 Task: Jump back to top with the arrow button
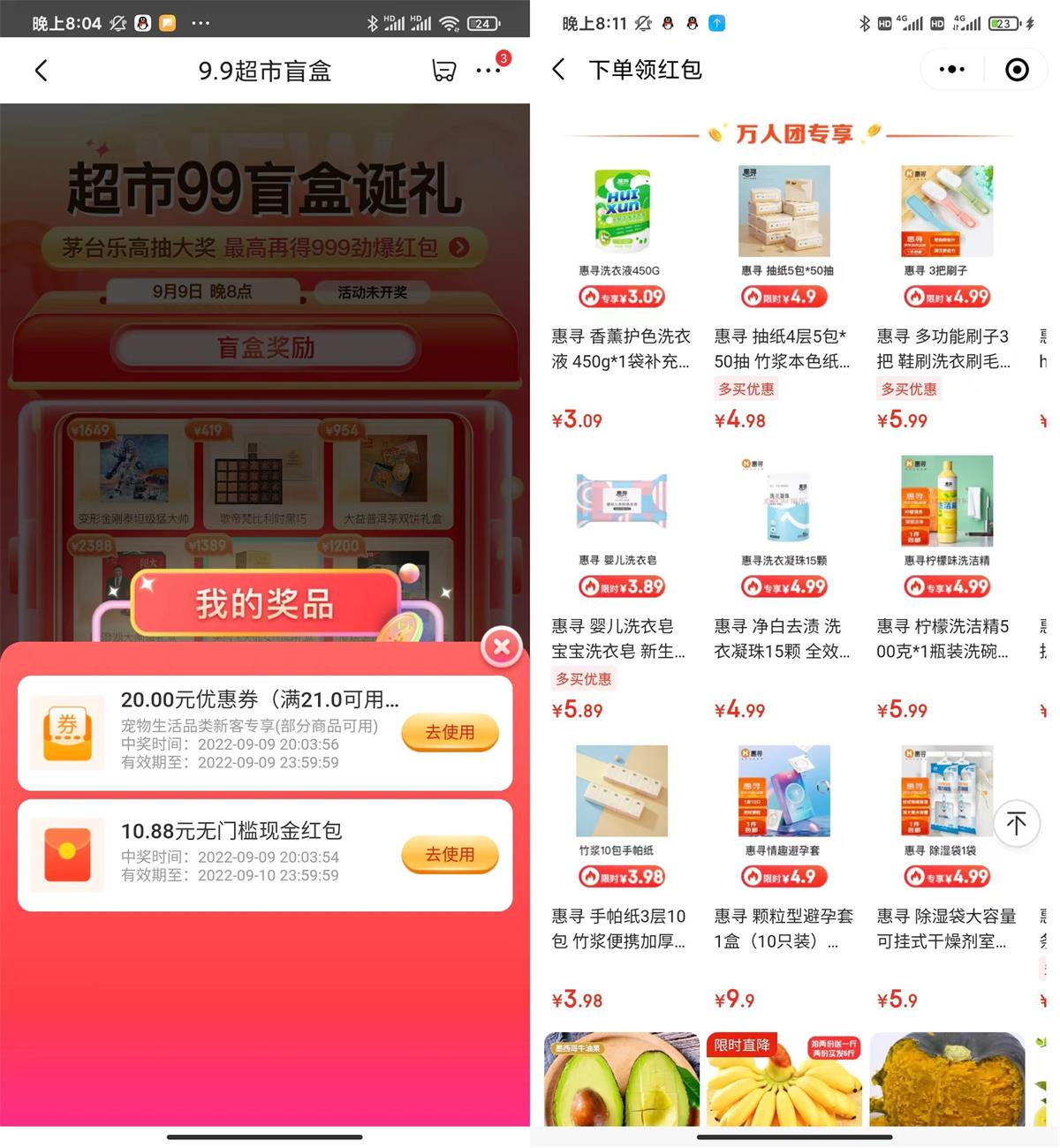pyautogui.click(x=1016, y=824)
